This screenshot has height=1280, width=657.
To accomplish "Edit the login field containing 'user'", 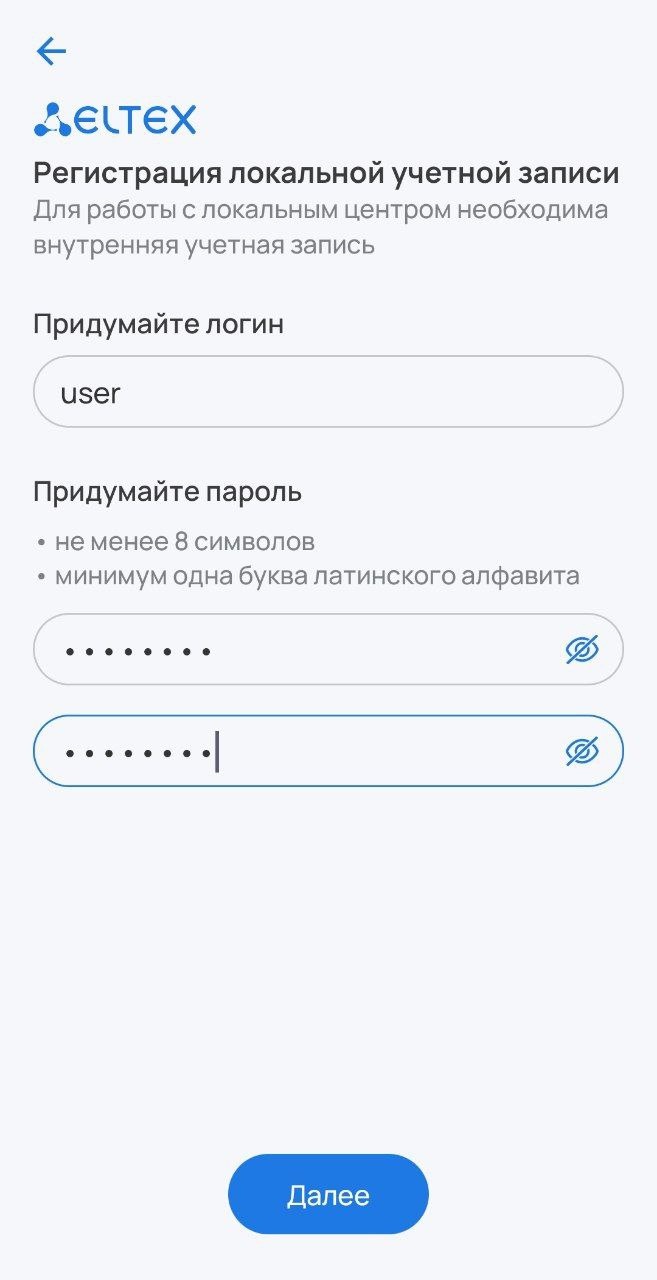I will point(328,392).
